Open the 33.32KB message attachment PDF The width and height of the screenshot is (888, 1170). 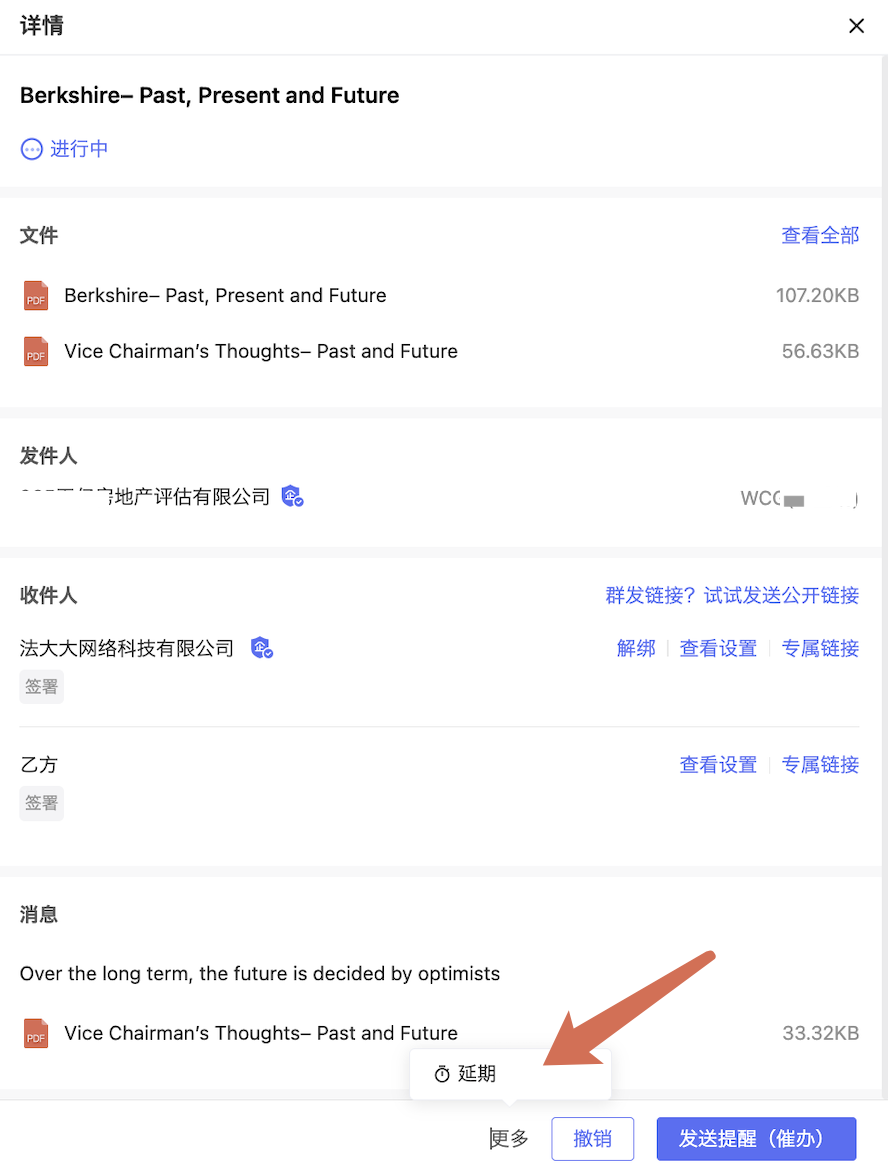260,1033
